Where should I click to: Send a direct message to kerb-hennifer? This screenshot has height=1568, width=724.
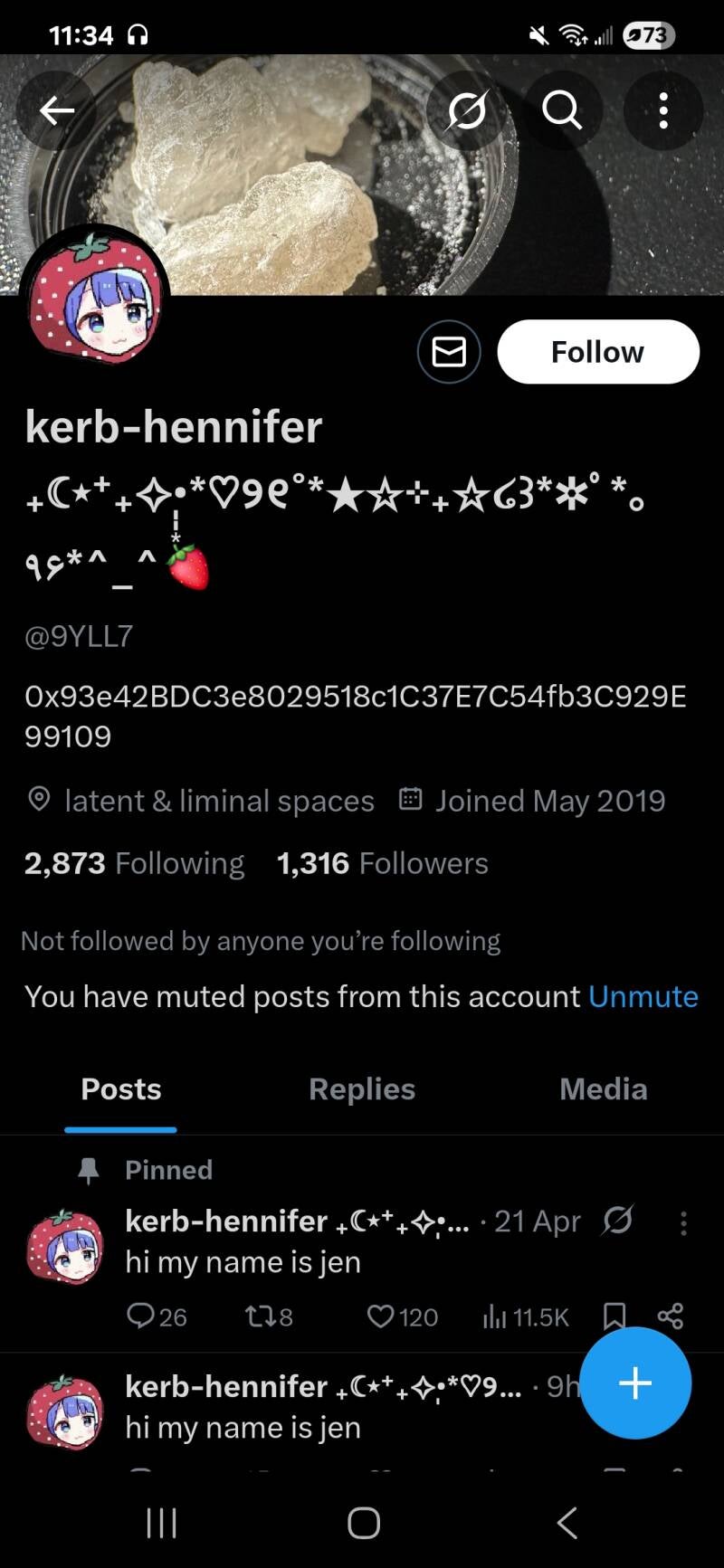click(449, 352)
